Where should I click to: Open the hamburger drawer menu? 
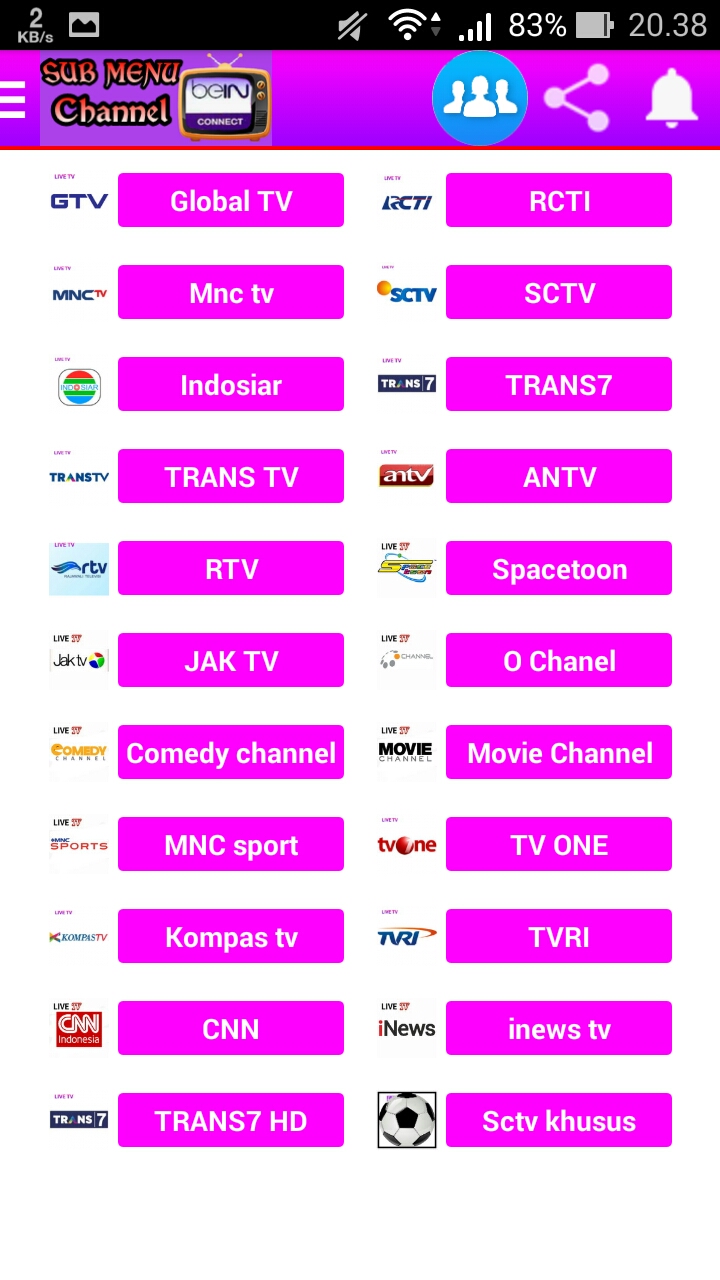[13, 99]
